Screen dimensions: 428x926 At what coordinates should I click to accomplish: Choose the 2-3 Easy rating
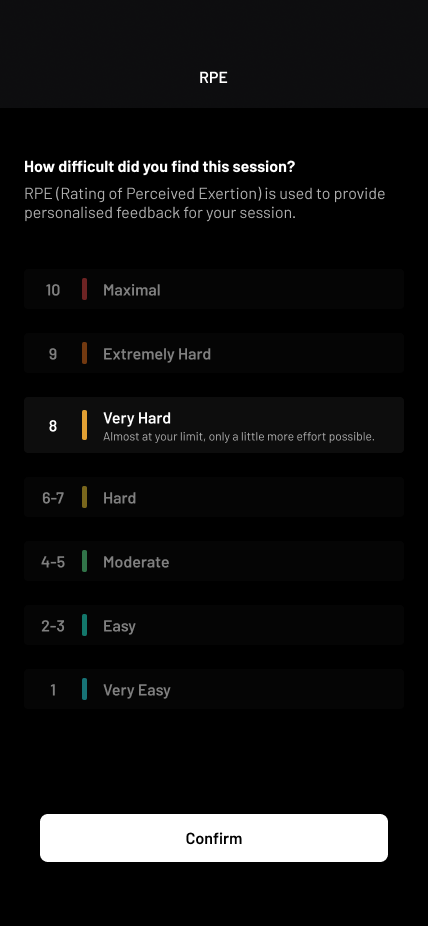coord(214,625)
